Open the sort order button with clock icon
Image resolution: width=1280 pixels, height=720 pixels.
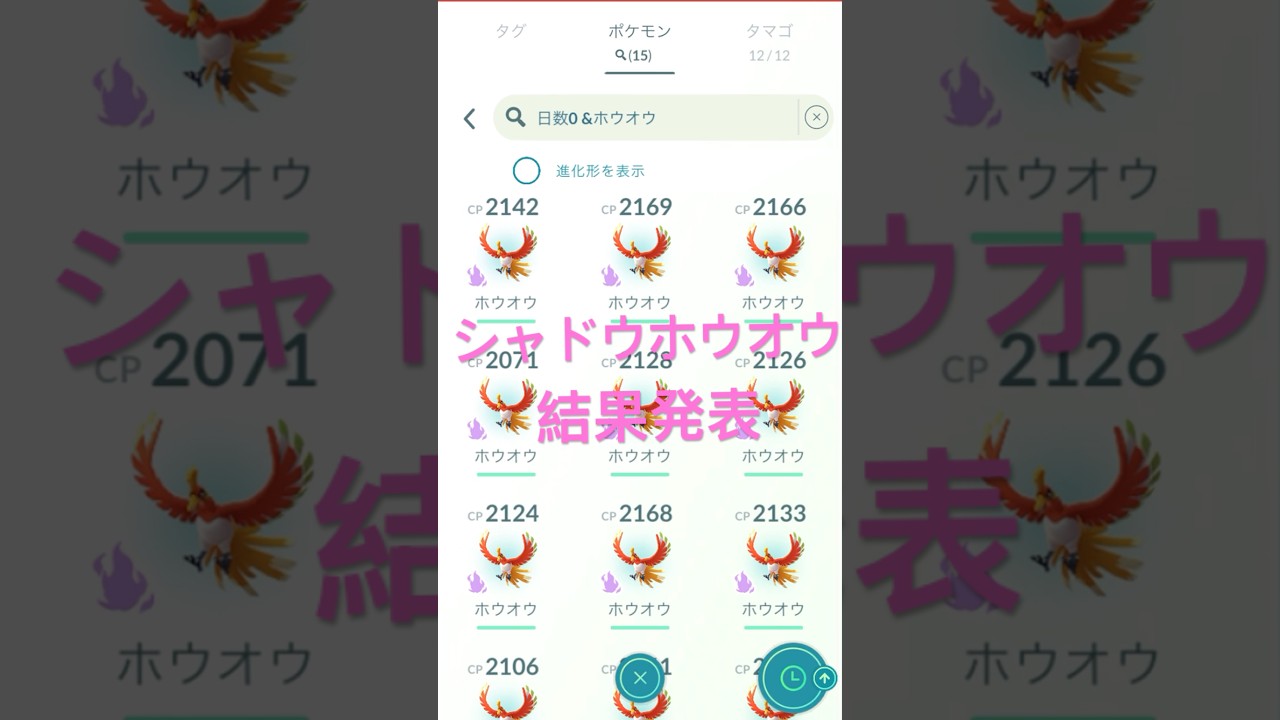(793, 678)
